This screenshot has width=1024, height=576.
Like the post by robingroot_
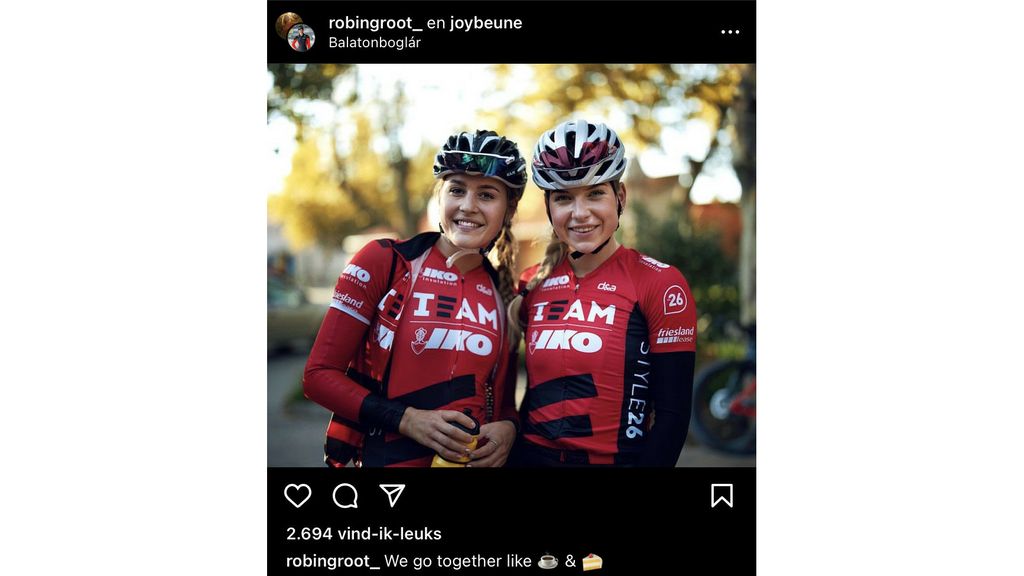(298, 496)
